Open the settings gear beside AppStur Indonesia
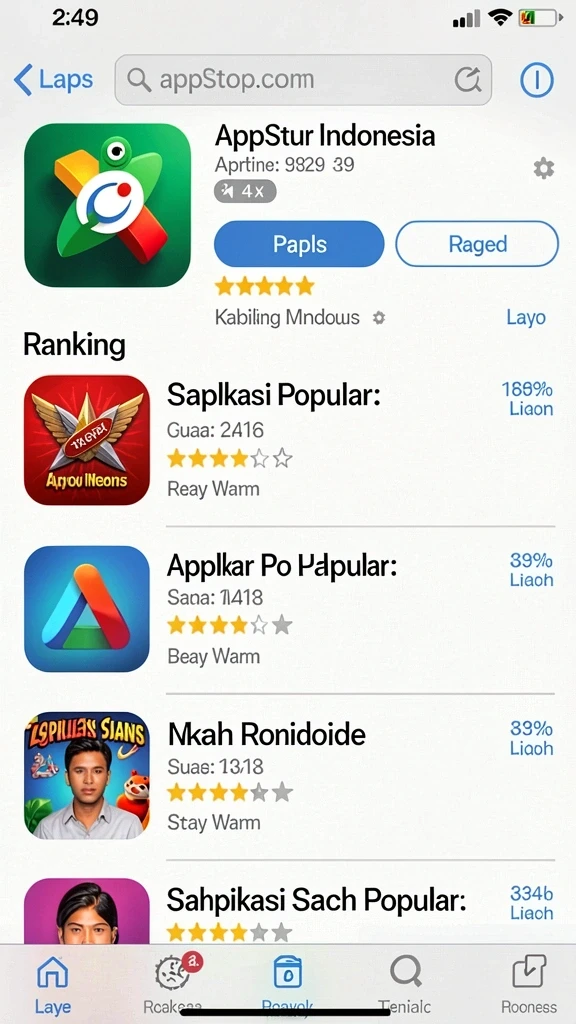 pyautogui.click(x=543, y=168)
